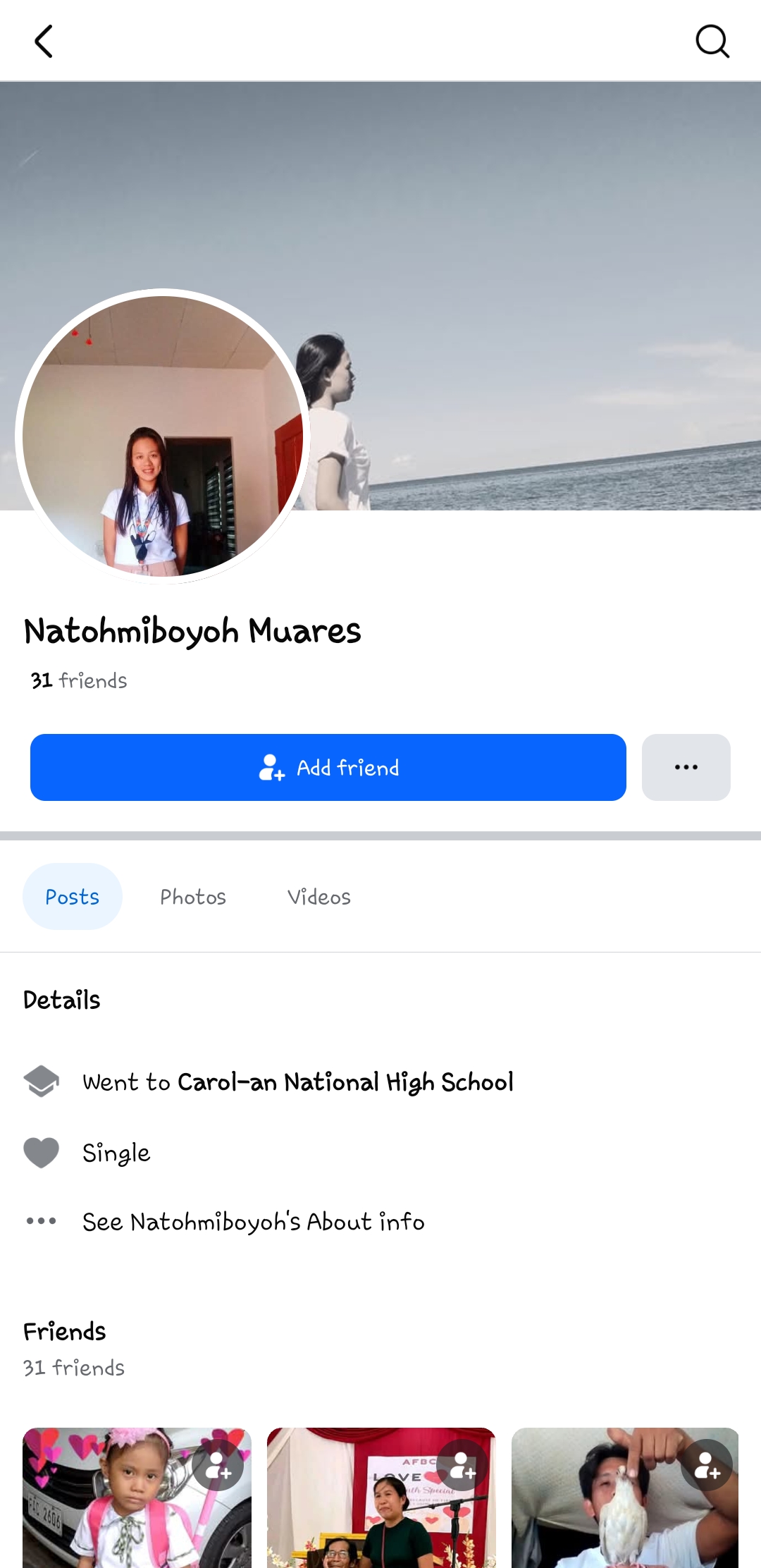Select the Posts tab
The height and width of the screenshot is (1568, 761).
tap(73, 897)
